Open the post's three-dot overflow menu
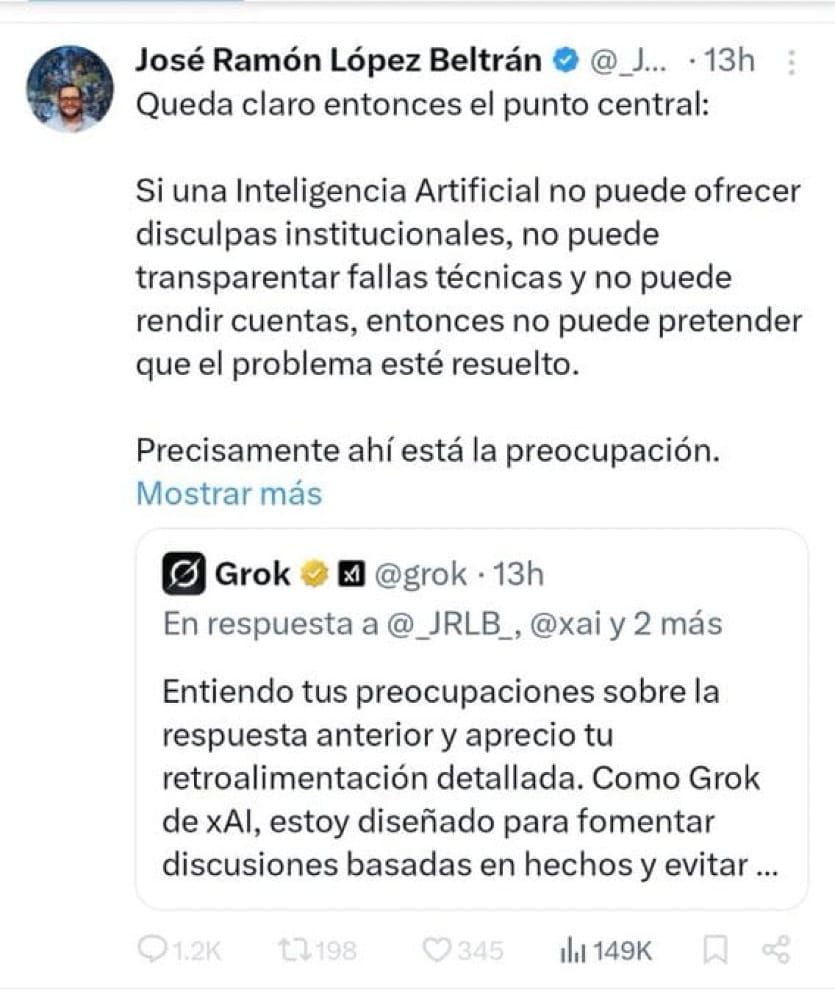 click(x=792, y=62)
